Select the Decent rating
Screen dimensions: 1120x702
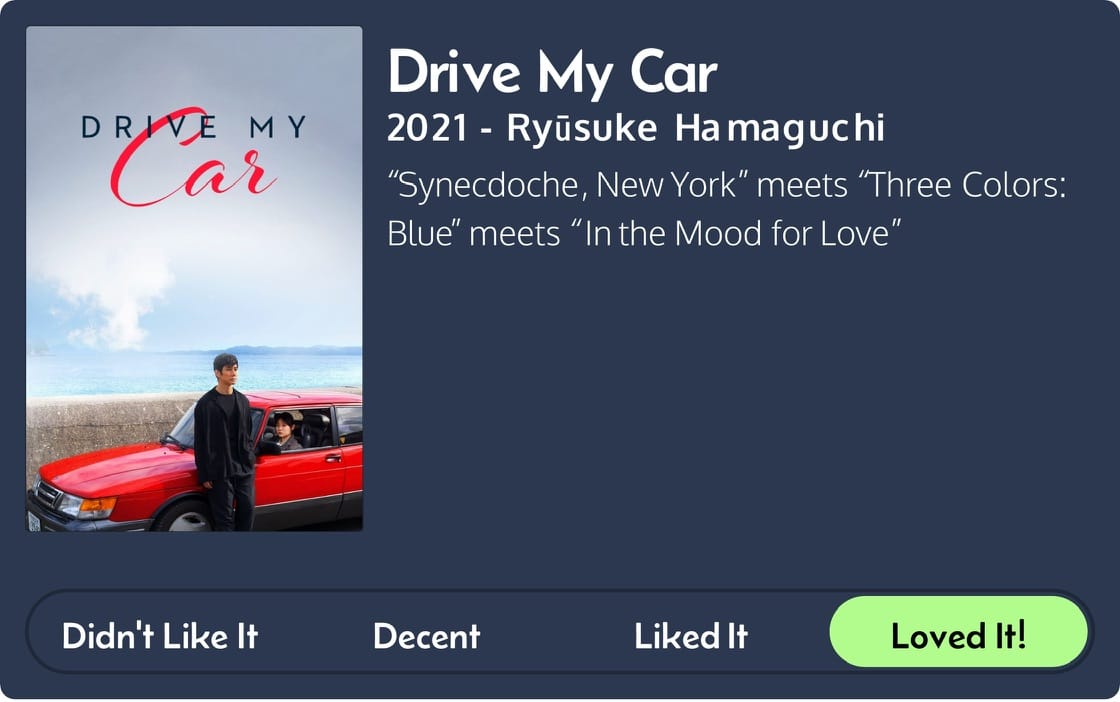(426, 636)
